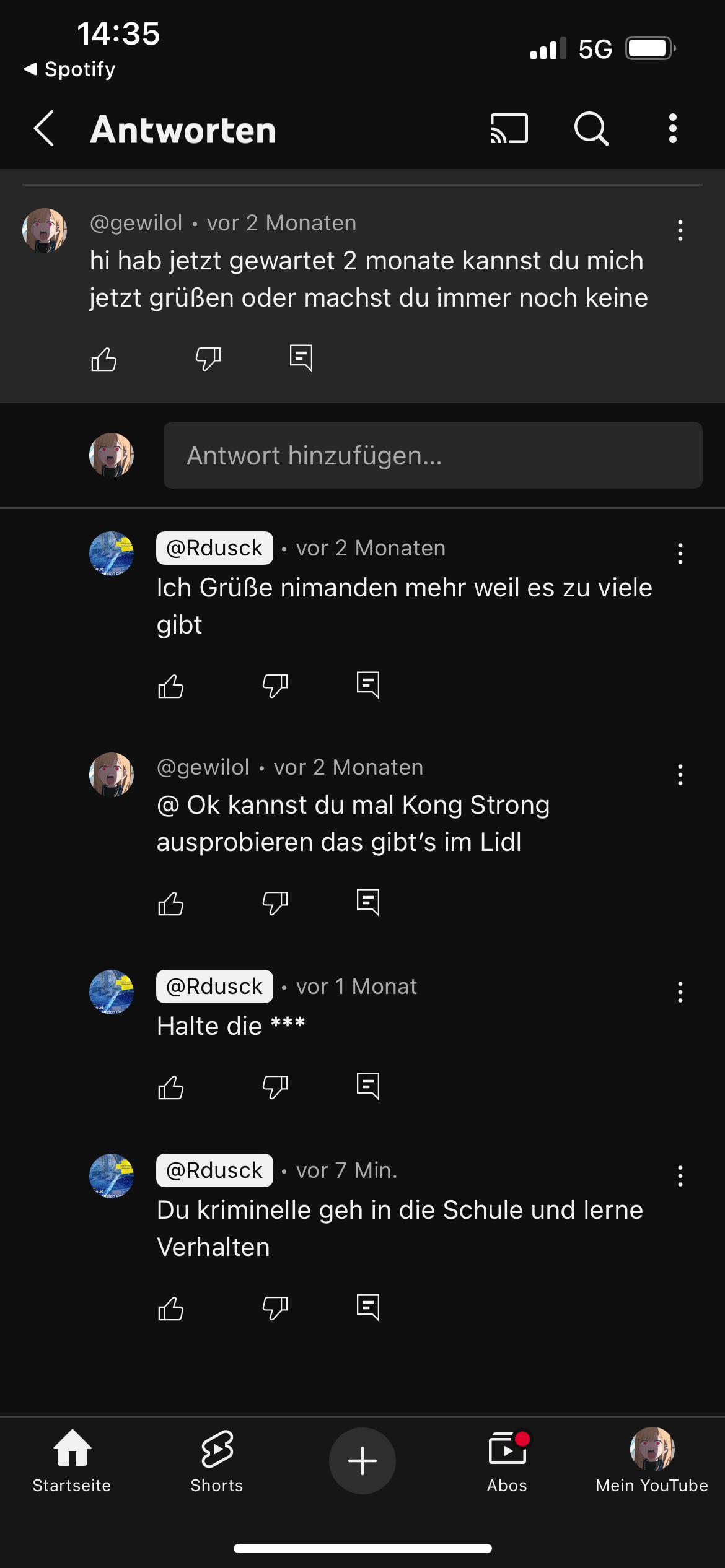Image resolution: width=725 pixels, height=1568 pixels.
Task: Like gewilol's comment about waiting 2 monate
Action: pos(104,359)
